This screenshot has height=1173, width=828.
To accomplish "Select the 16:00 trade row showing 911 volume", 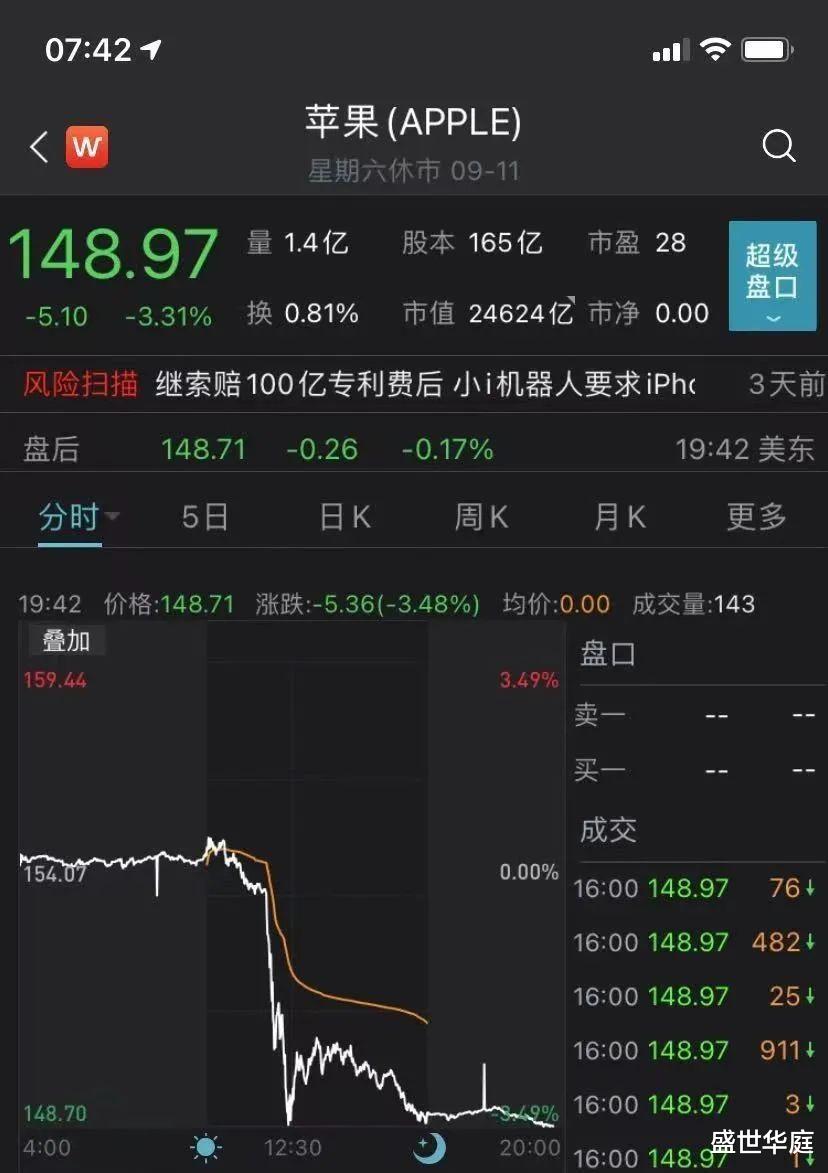I will (700, 1050).
